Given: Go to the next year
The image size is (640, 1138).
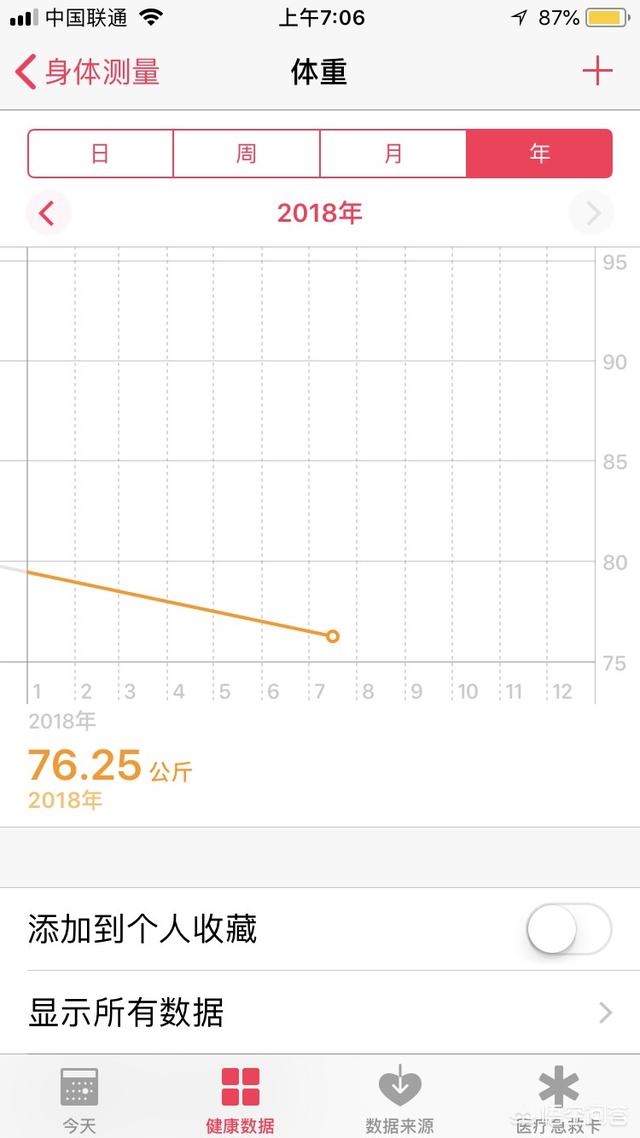Looking at the screenshot, I should click(x=591, y=213).
